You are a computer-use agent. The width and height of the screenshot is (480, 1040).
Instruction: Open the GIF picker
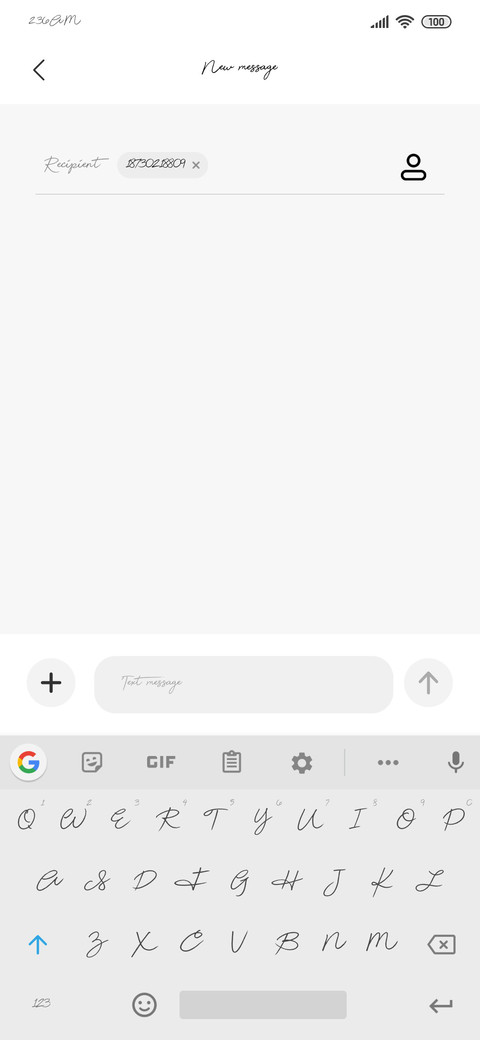click(x=161, y=762)
